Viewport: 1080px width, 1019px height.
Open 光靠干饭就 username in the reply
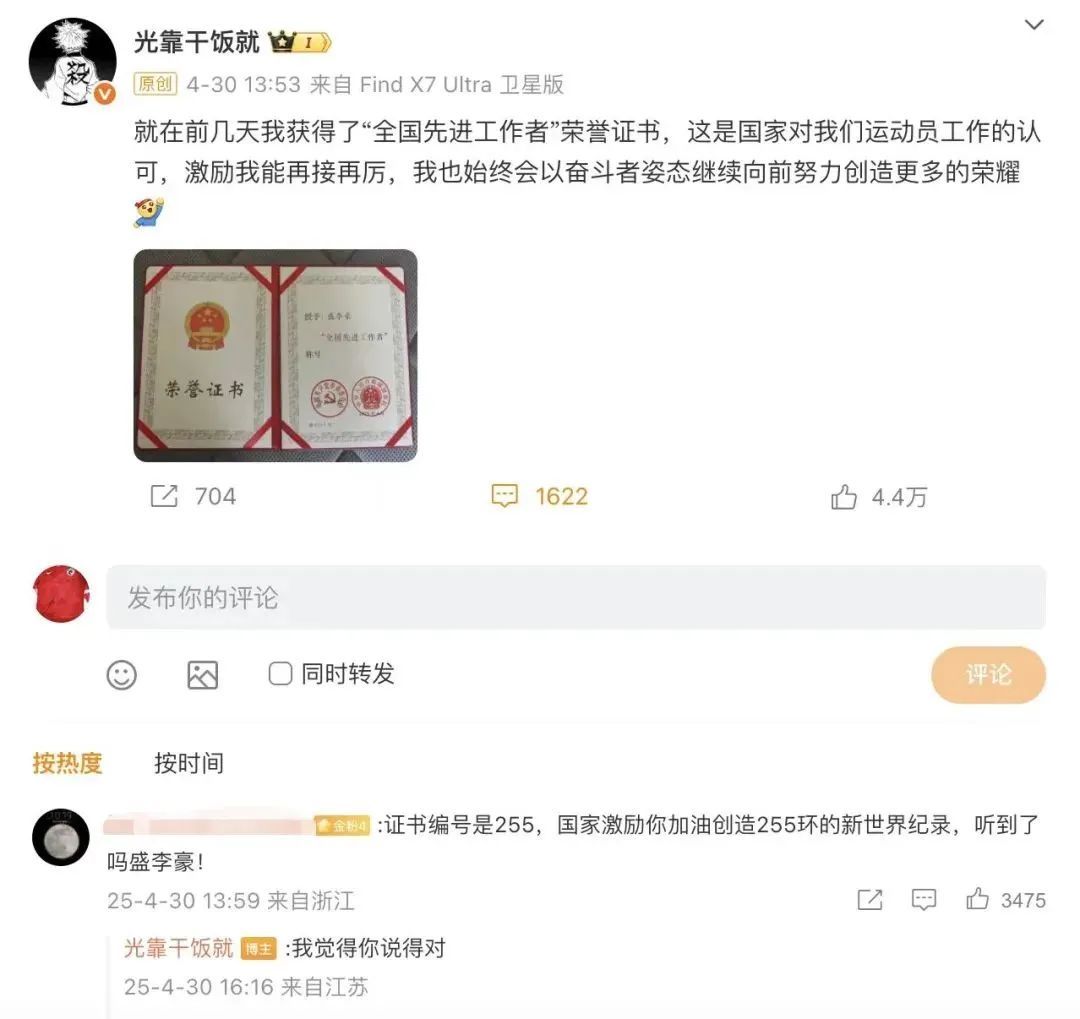coord(178,948)
